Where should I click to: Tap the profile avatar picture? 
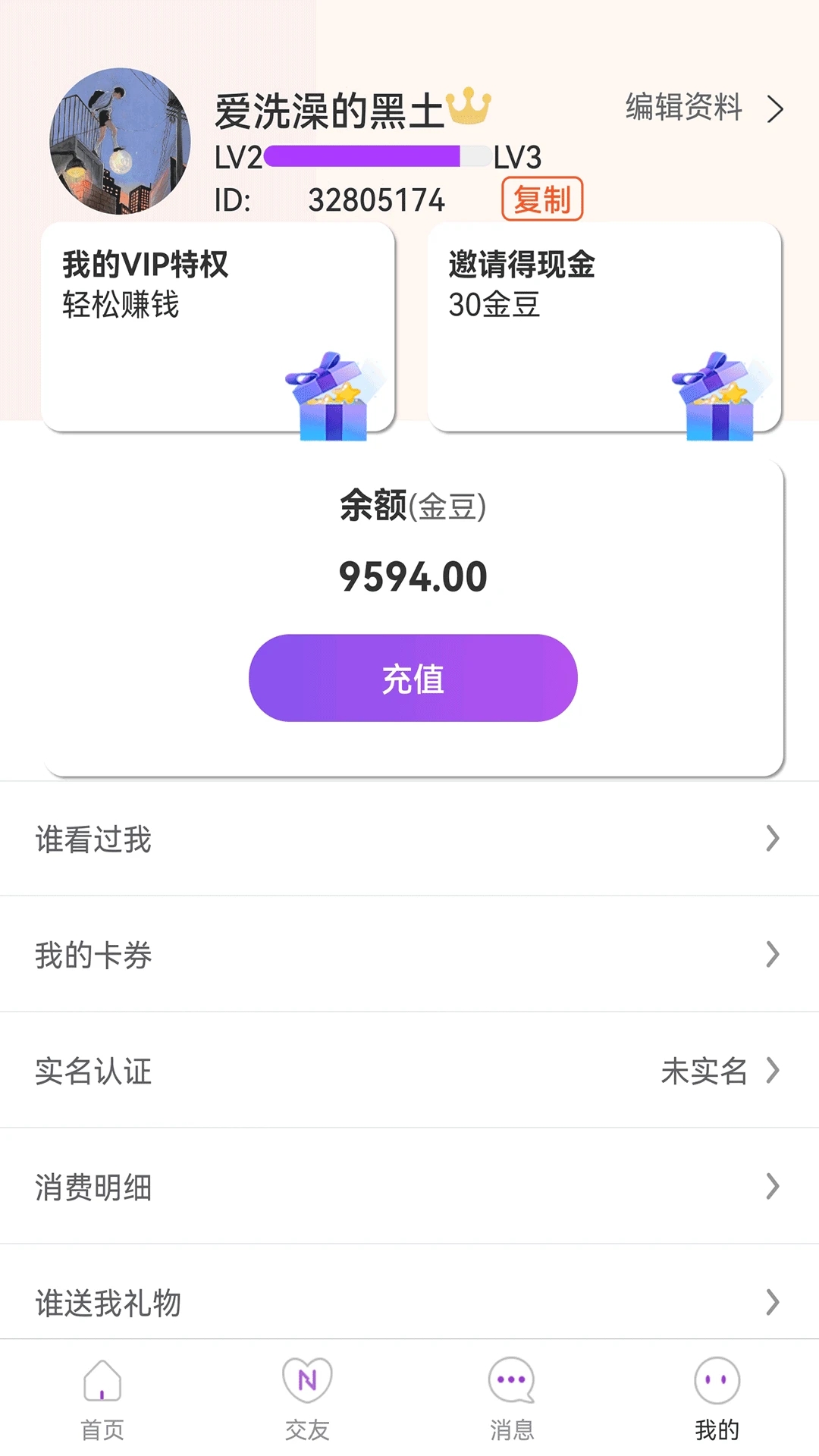pos(120,142)
